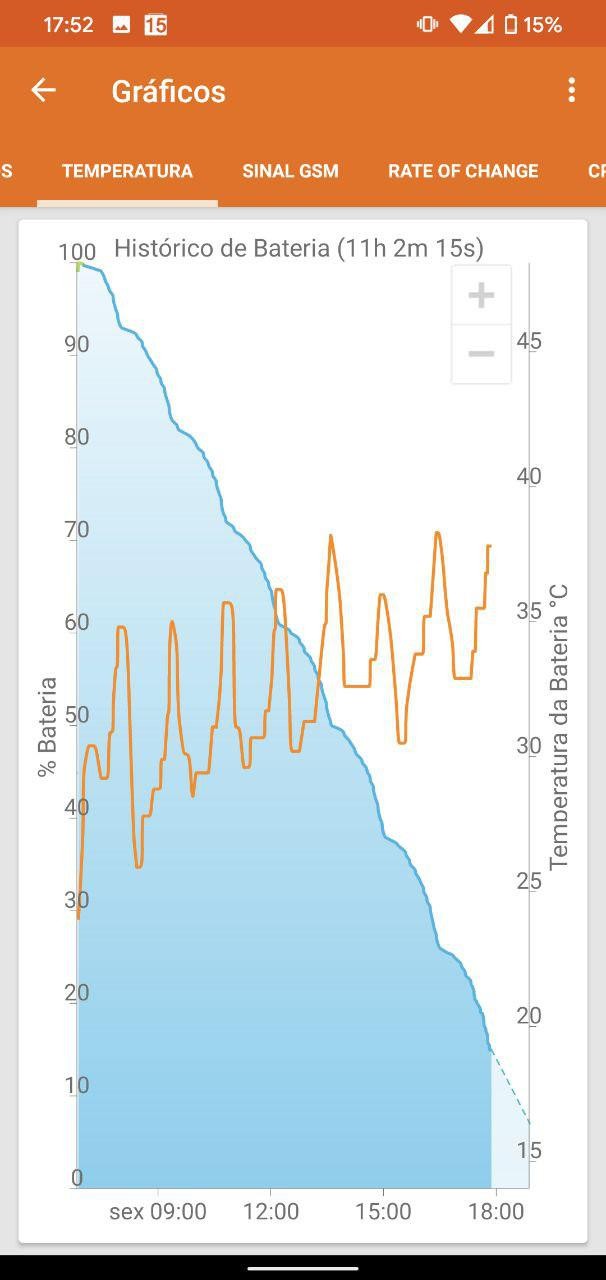Zoom in the battery chart
The height and width of the screenshot is (1280, 606).
point(481,296)
